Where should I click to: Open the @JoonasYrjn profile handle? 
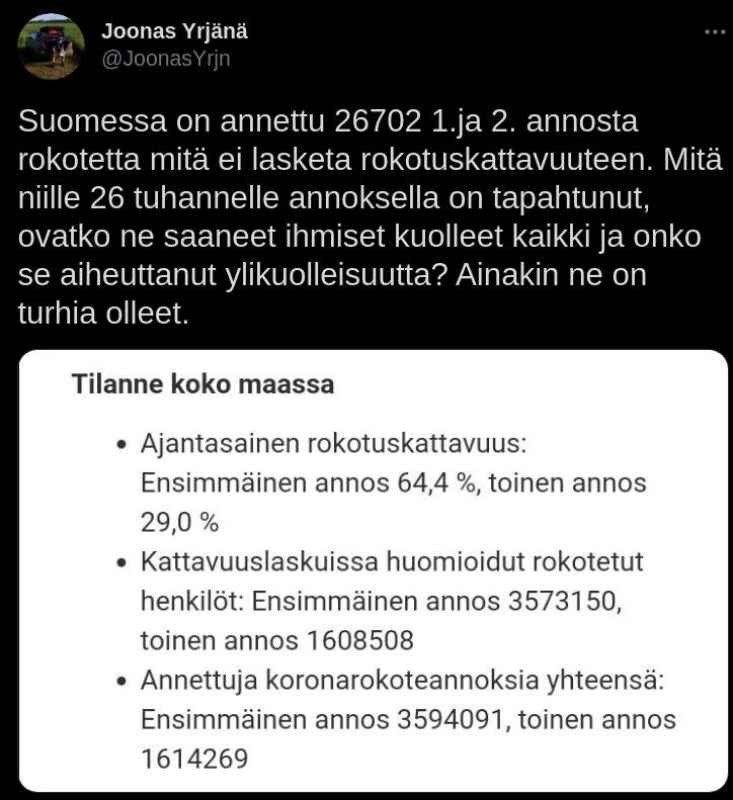166,59
